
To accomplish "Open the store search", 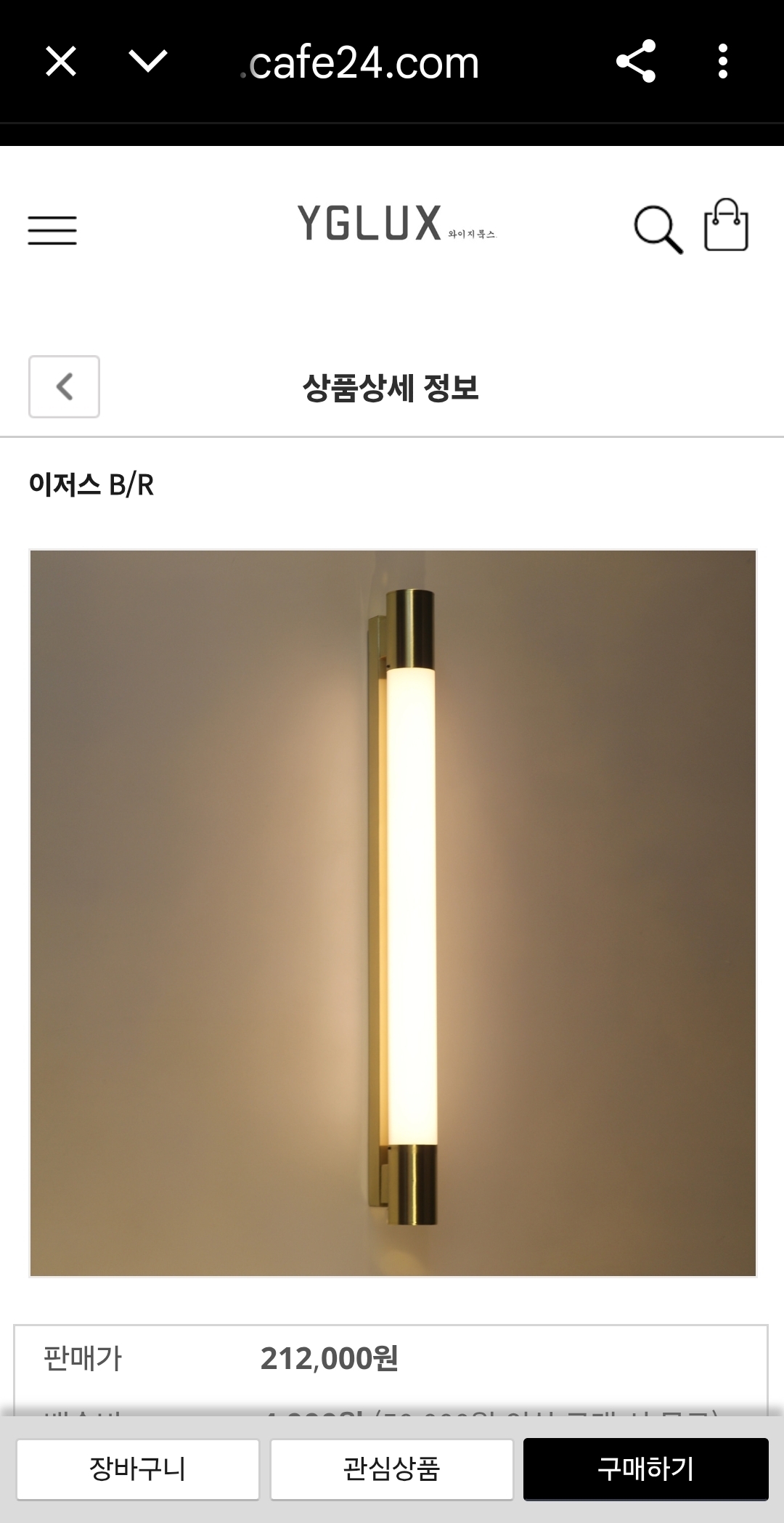I will pyautogui.click(x=658, y=230).
